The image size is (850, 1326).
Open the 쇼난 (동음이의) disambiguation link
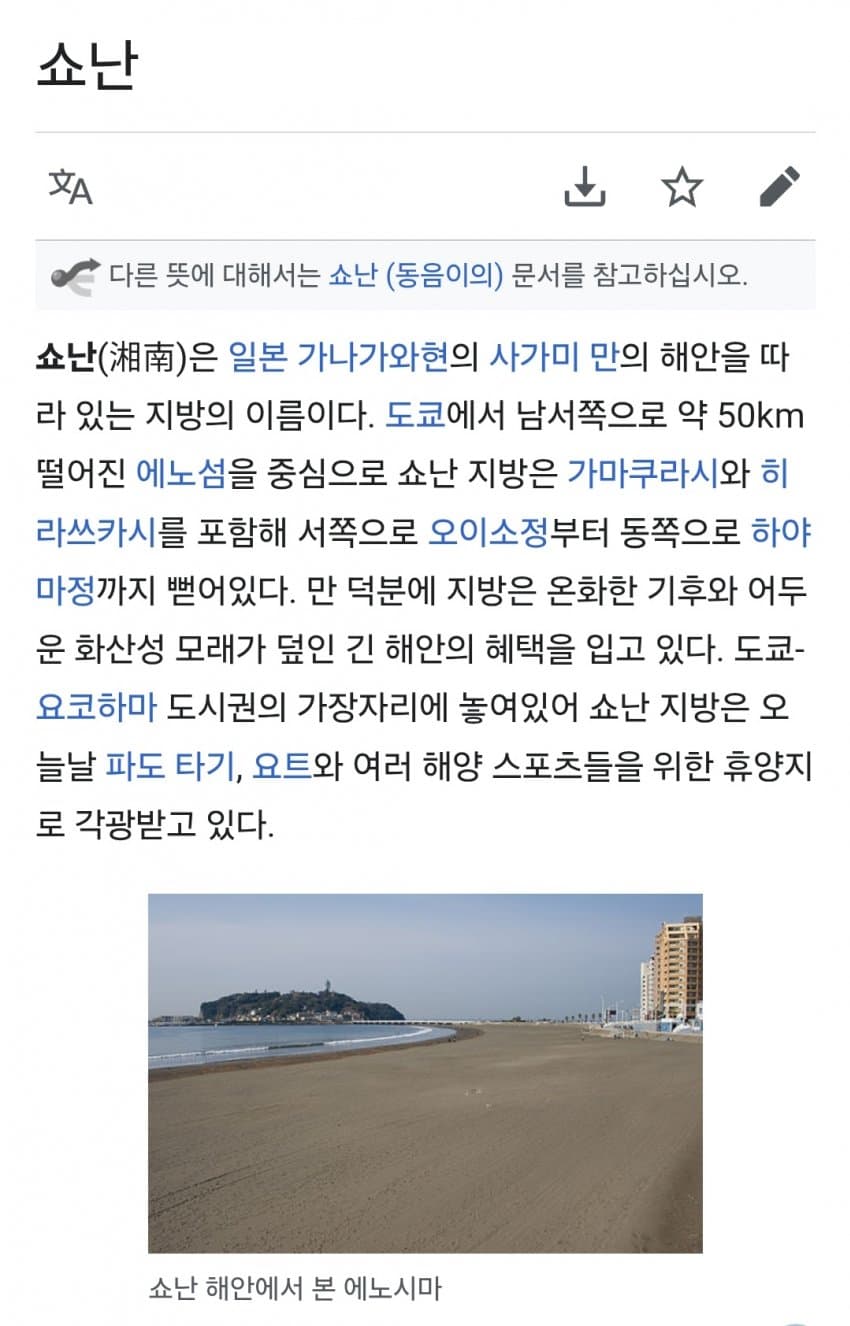tap(415, 275)
